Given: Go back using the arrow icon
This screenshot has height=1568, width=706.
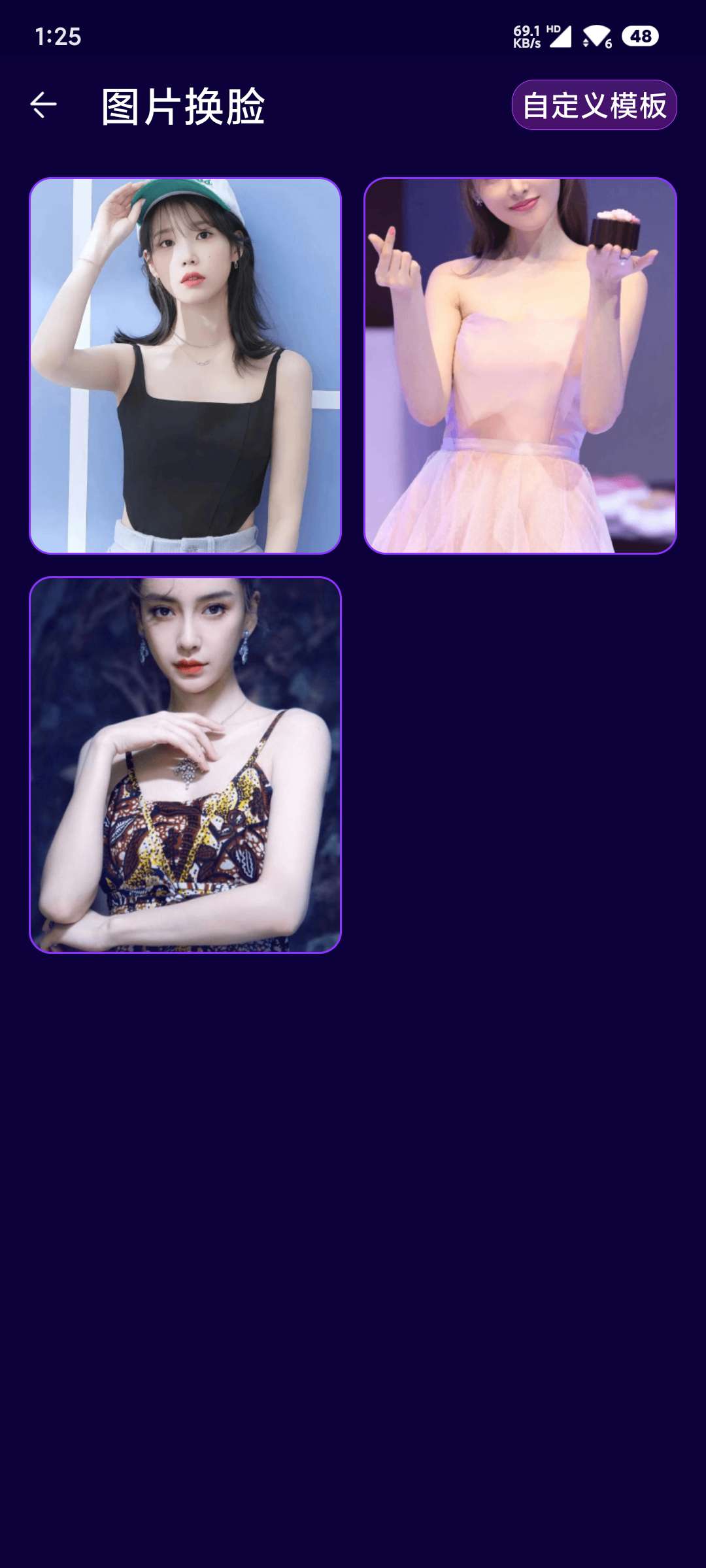Looking at the screenshot, I should [43, 105].
